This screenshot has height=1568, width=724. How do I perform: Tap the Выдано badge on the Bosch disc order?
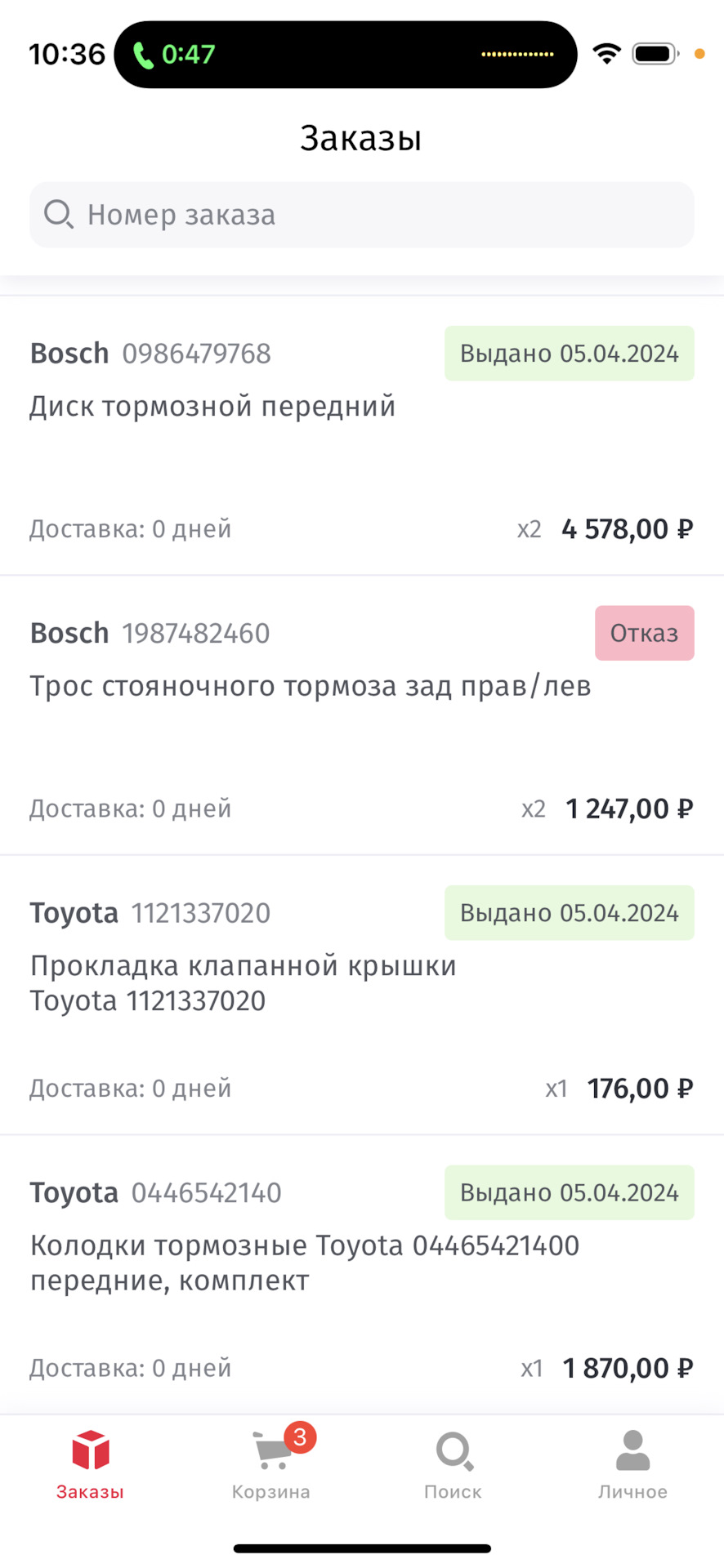pos(569,353)
